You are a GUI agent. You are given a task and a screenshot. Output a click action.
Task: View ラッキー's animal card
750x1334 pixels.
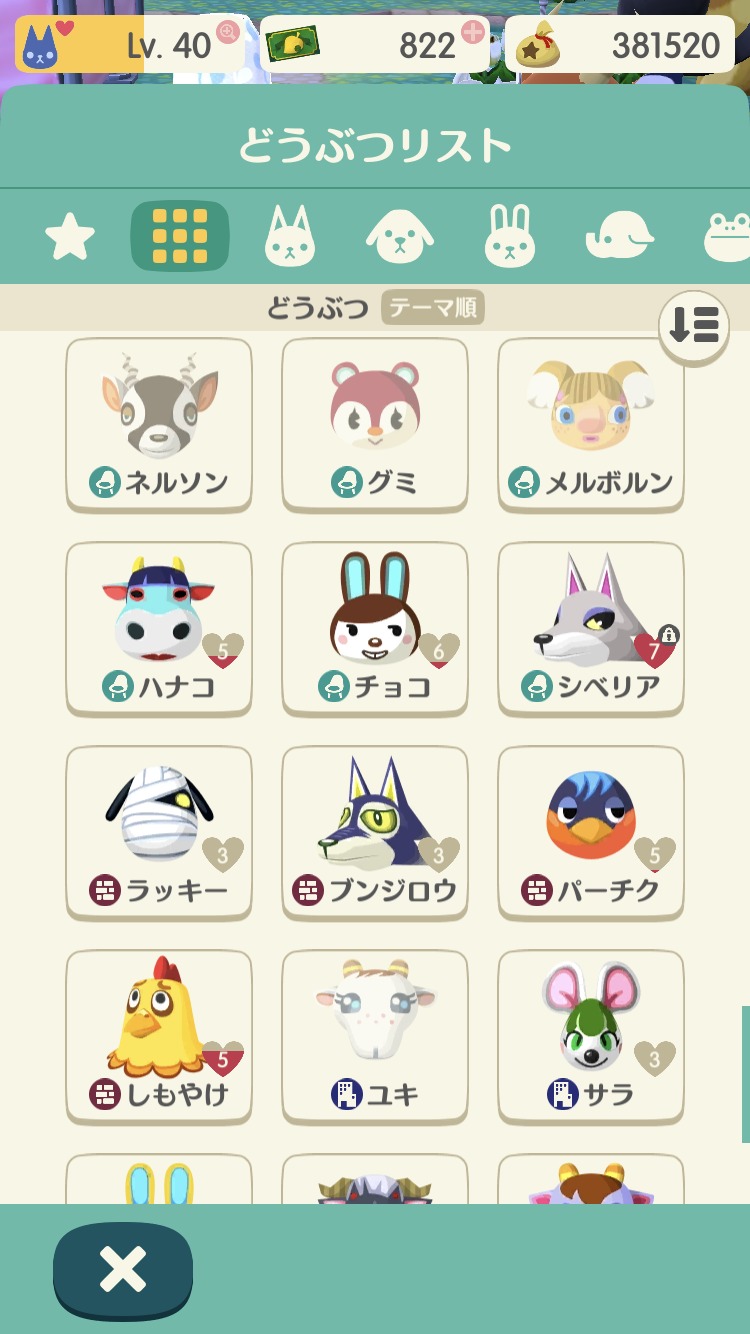159,832
